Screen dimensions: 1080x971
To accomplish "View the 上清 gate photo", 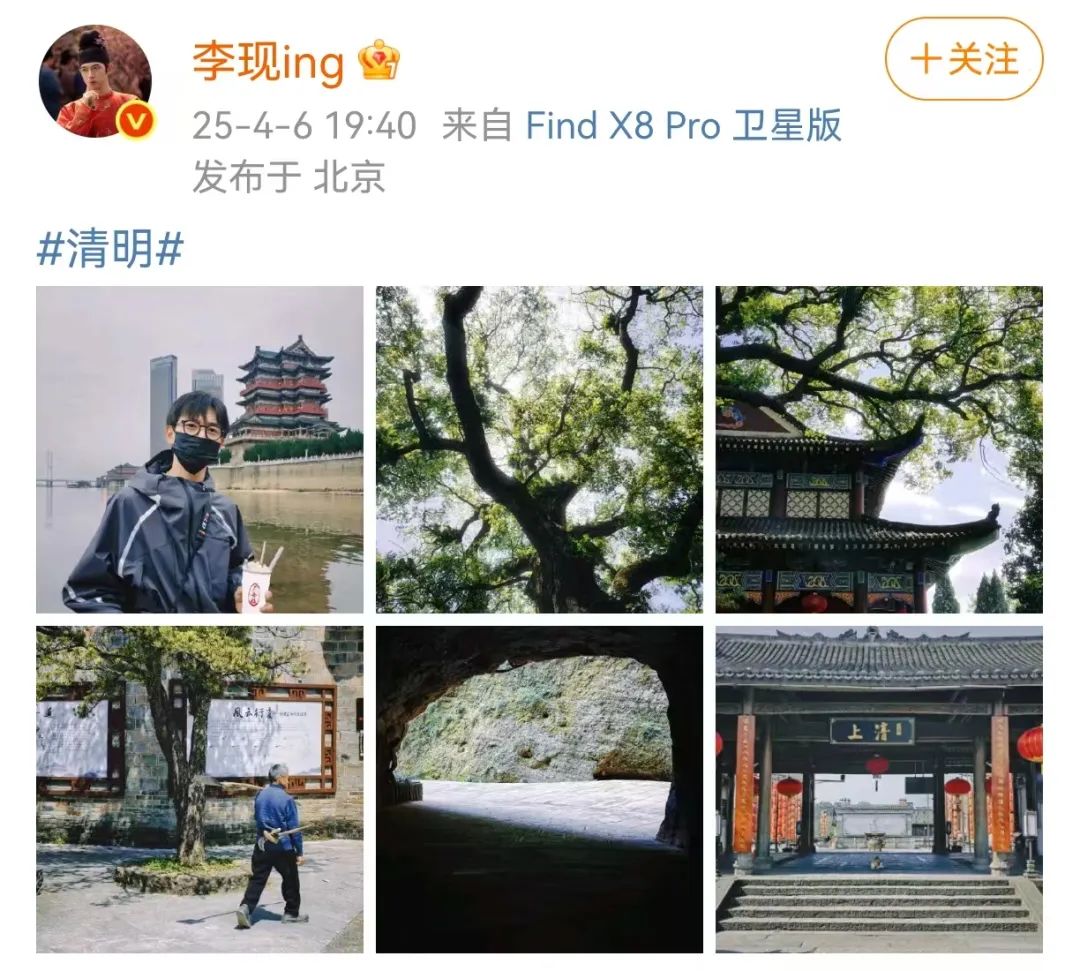I will [x=878, y=789].
